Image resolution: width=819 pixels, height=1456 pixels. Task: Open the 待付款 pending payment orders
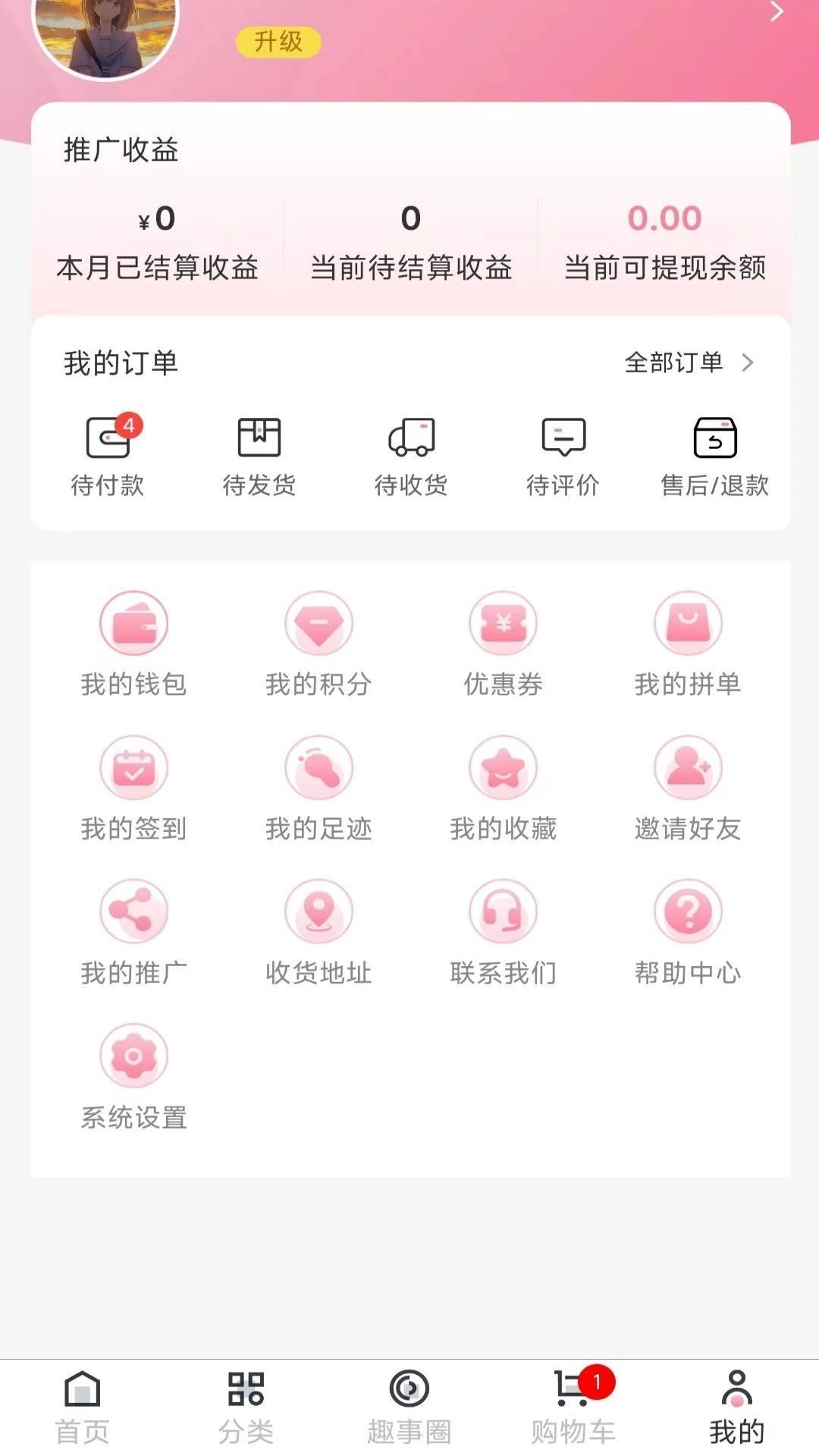coord(106,455)
